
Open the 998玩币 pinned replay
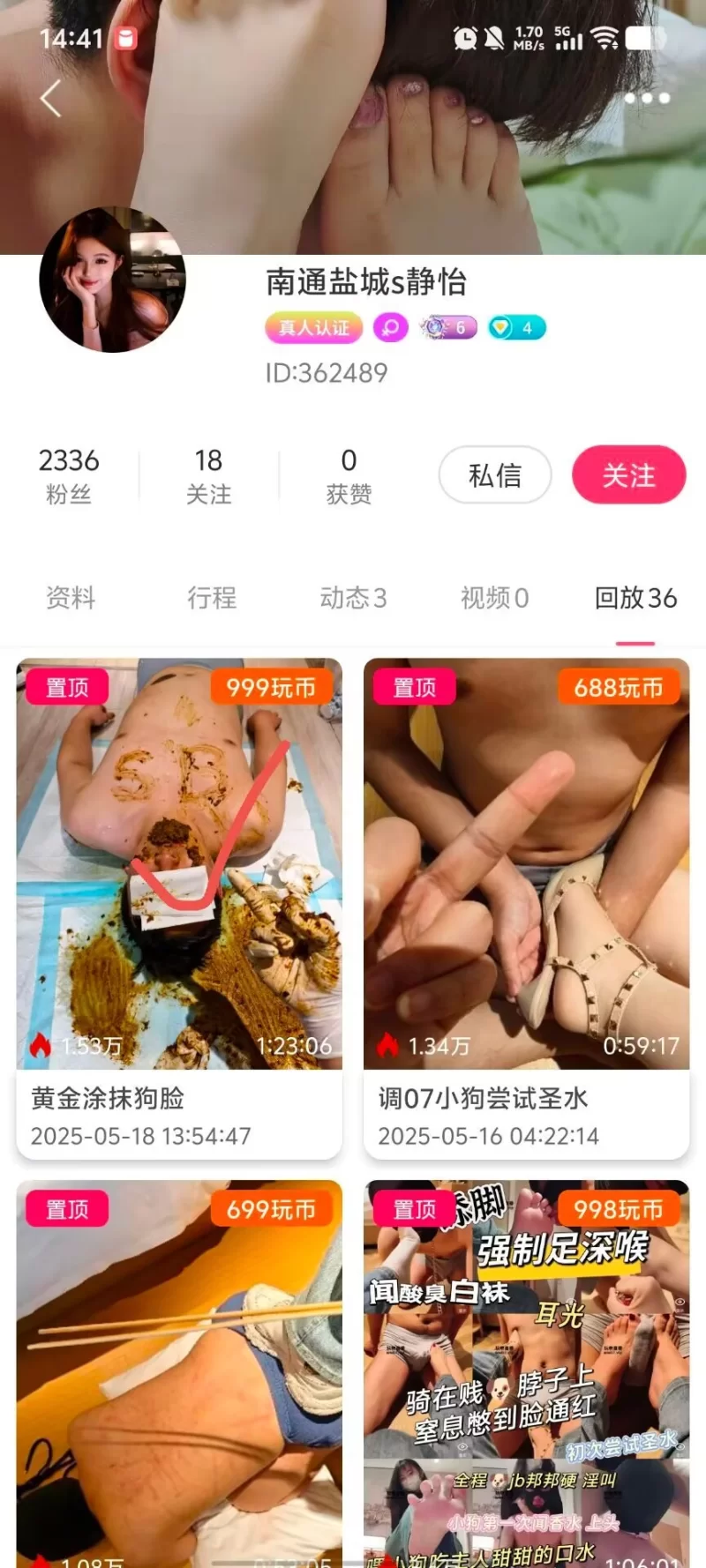click(526, 1376)
